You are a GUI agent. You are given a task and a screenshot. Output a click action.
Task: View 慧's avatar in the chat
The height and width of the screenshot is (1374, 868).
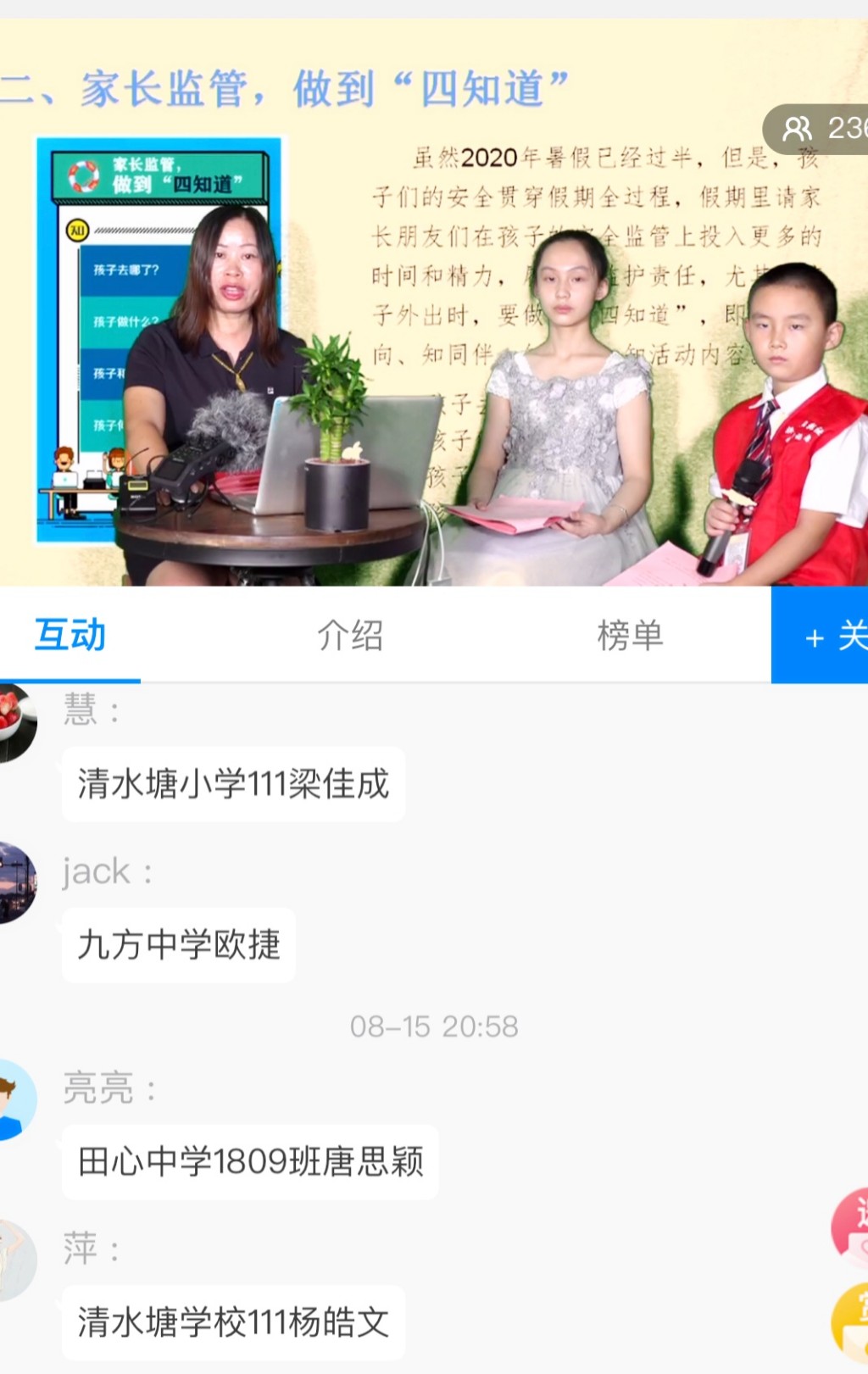[x=15, y=720]
